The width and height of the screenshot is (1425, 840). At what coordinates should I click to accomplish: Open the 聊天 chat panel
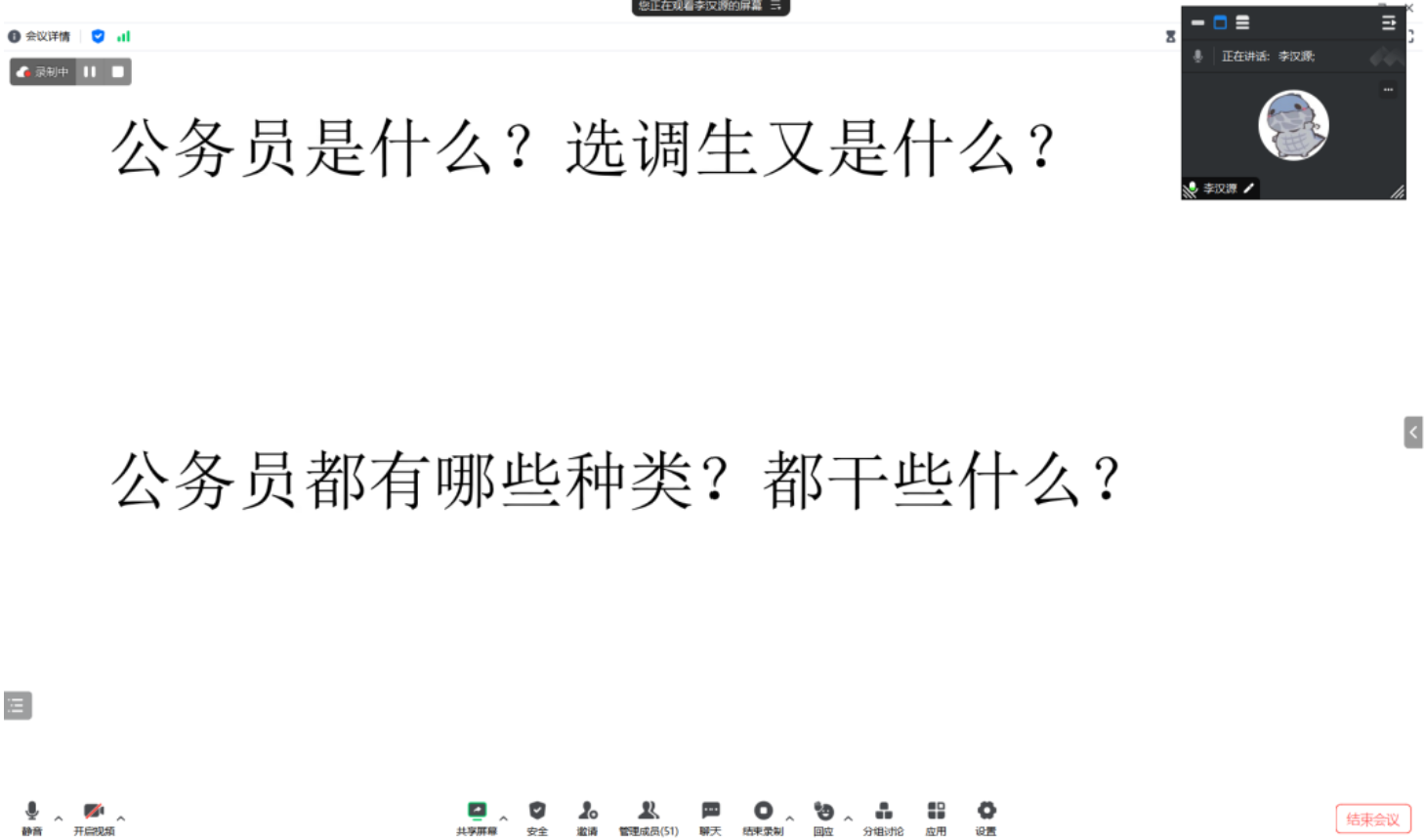pyautogui.click(x=710, y=817)
